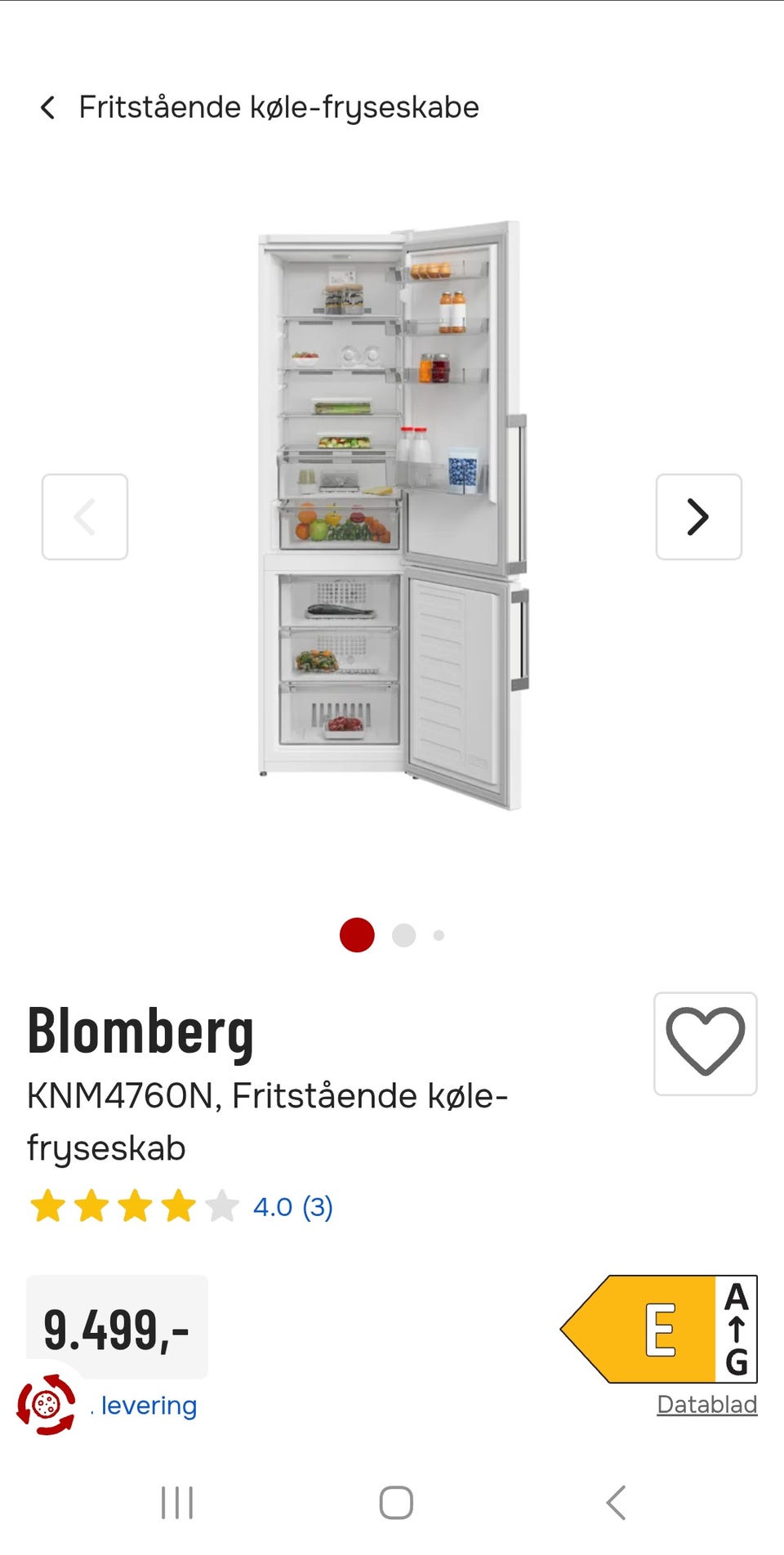
Task: Tap the fridge product image
Action: tap(392, 515)
